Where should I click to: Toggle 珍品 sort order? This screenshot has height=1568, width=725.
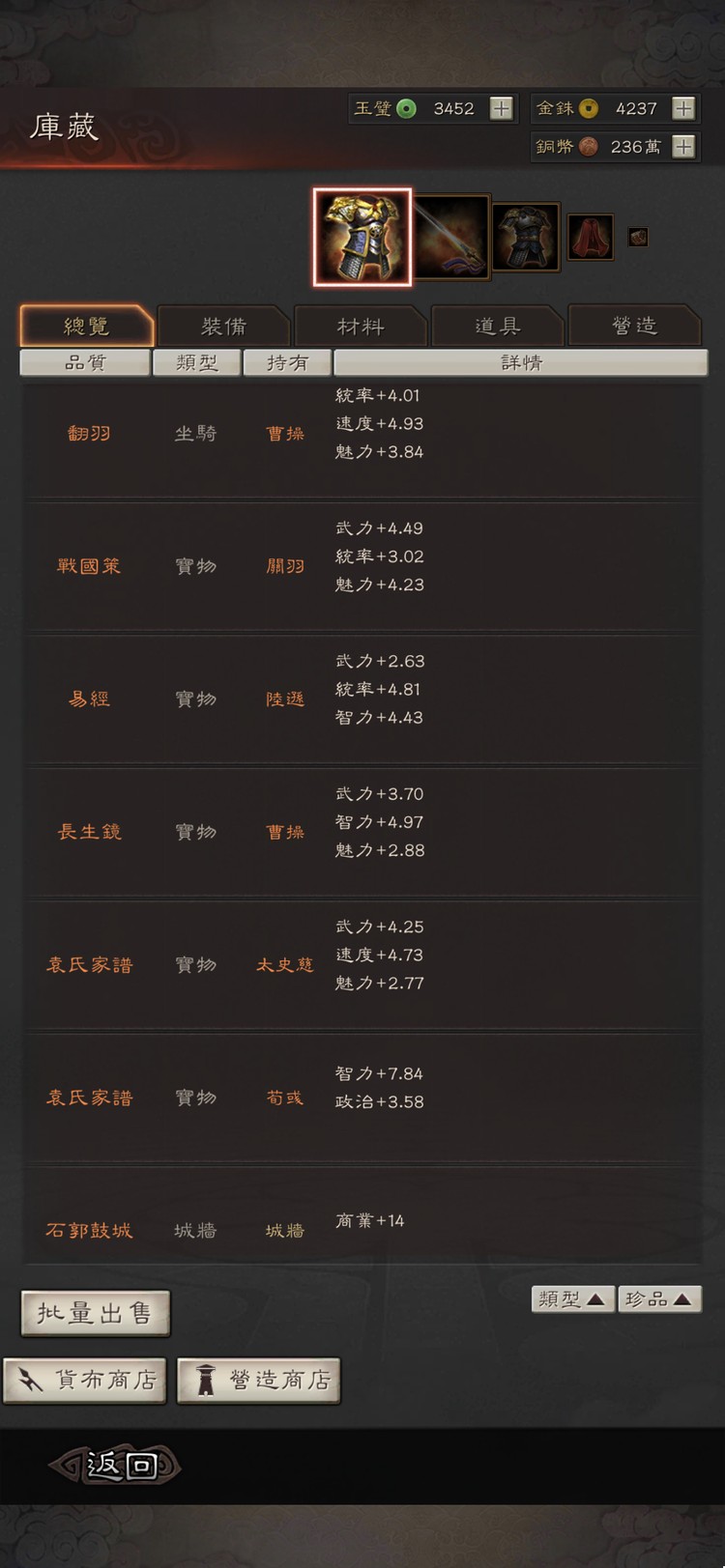click(x=660, y=1299)
